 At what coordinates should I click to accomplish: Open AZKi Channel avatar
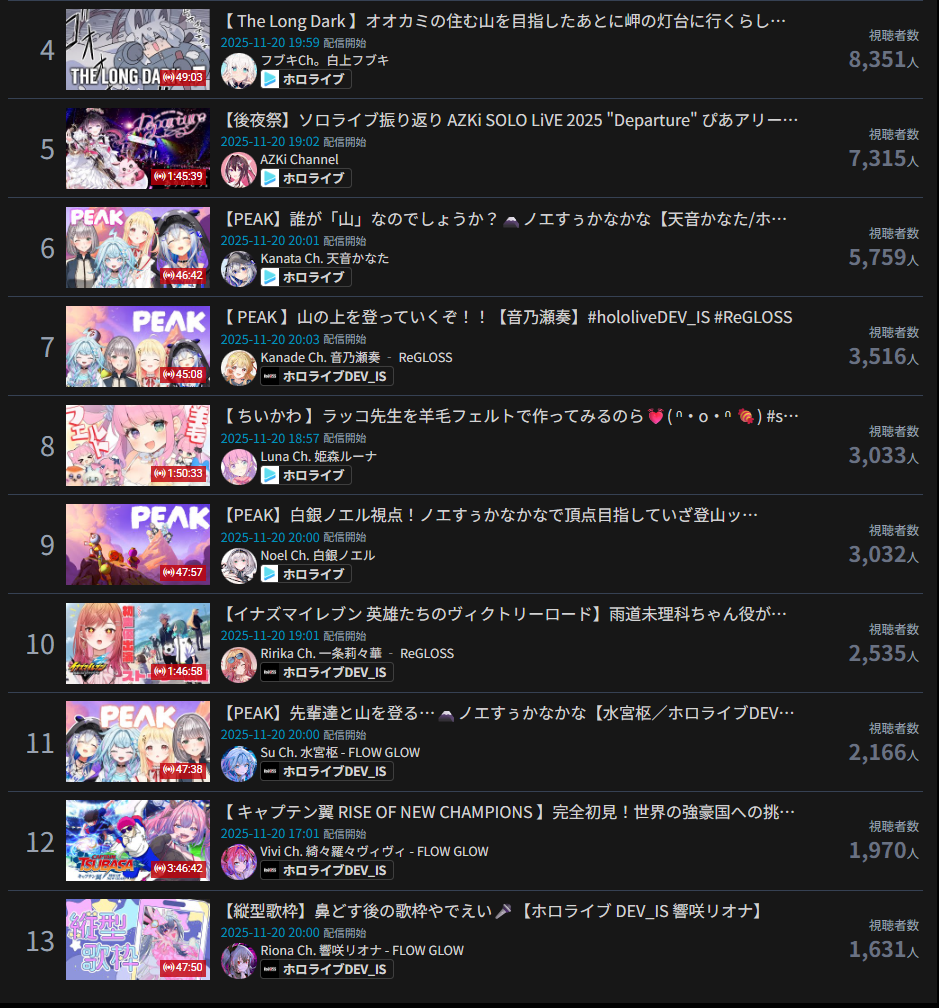[239, 169]
